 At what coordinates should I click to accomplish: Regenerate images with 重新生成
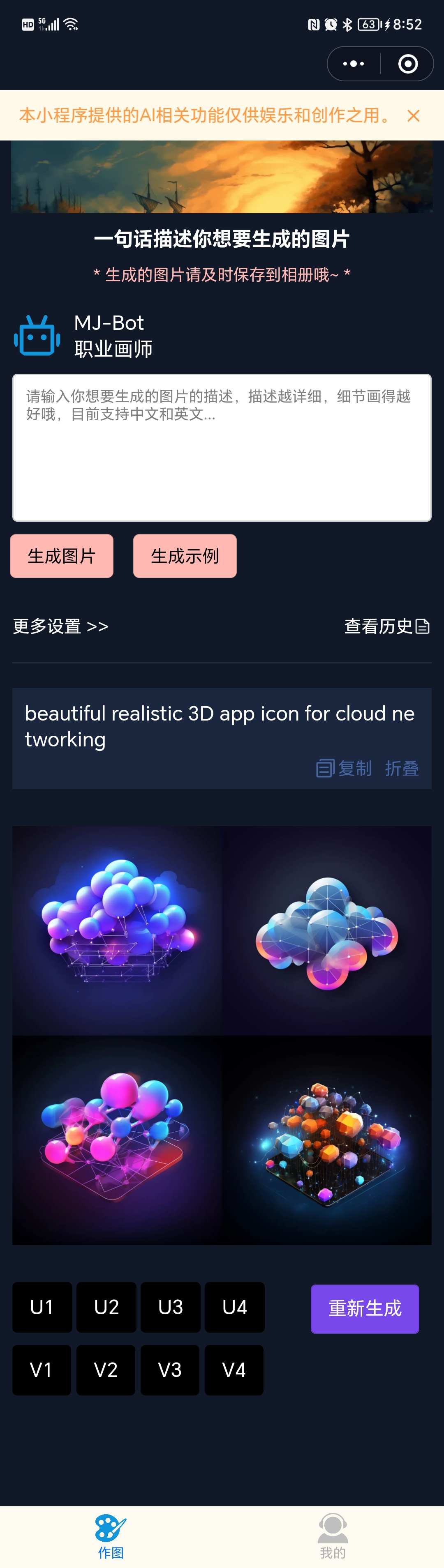point(365,1309)
